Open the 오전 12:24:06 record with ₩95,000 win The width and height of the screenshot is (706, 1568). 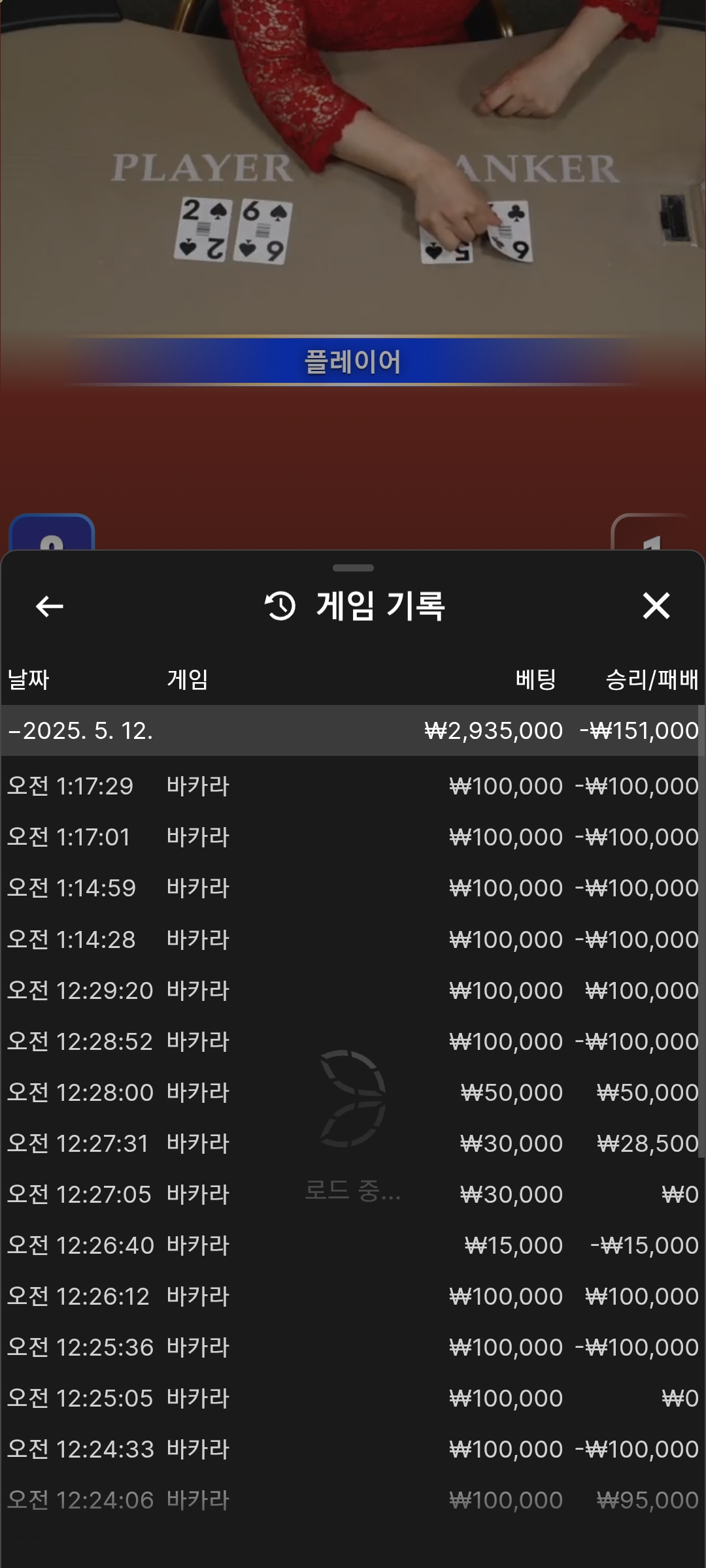point(353,1500)
